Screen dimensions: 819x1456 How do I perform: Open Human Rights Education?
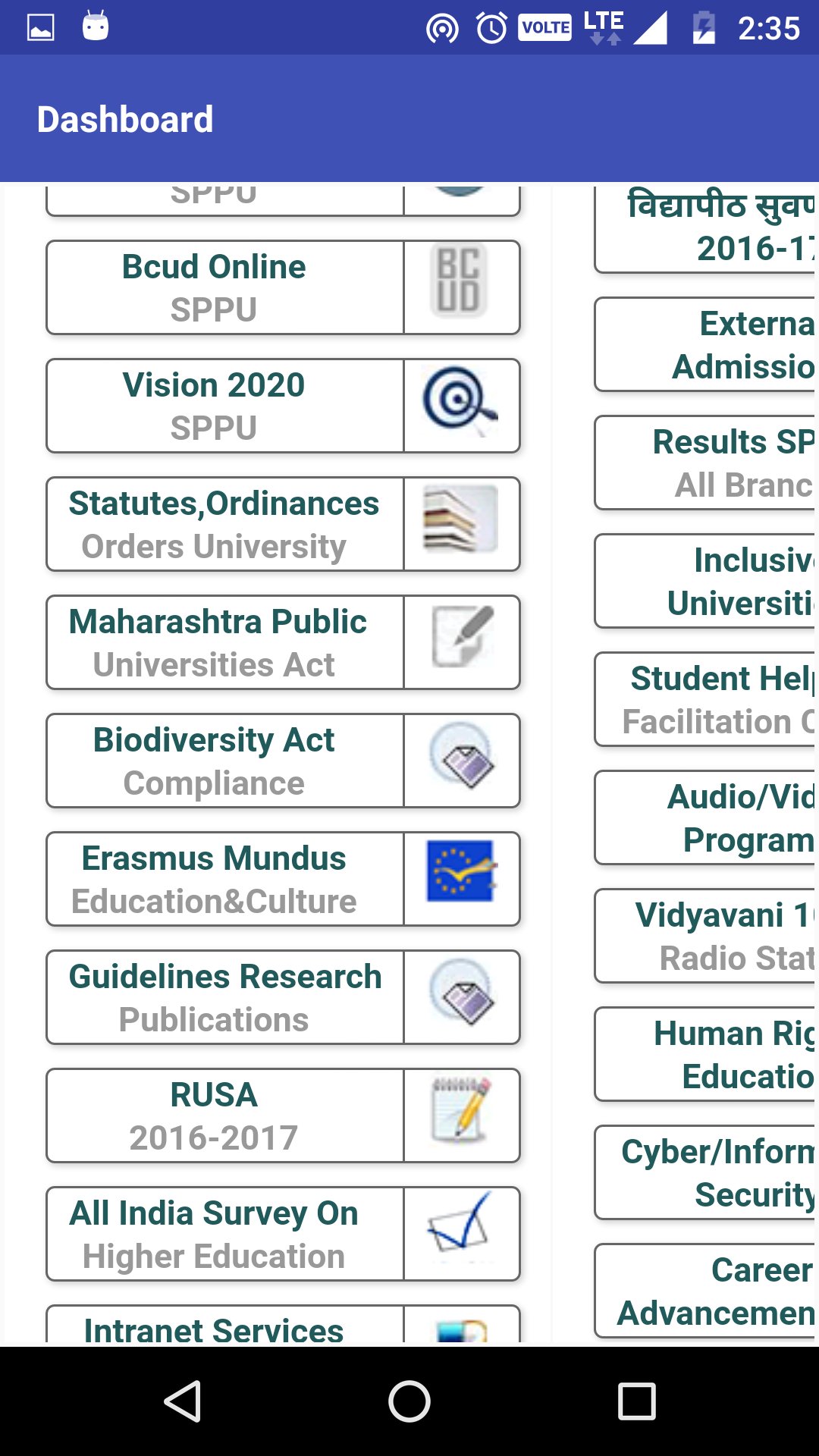click(x=706, y=1054)
